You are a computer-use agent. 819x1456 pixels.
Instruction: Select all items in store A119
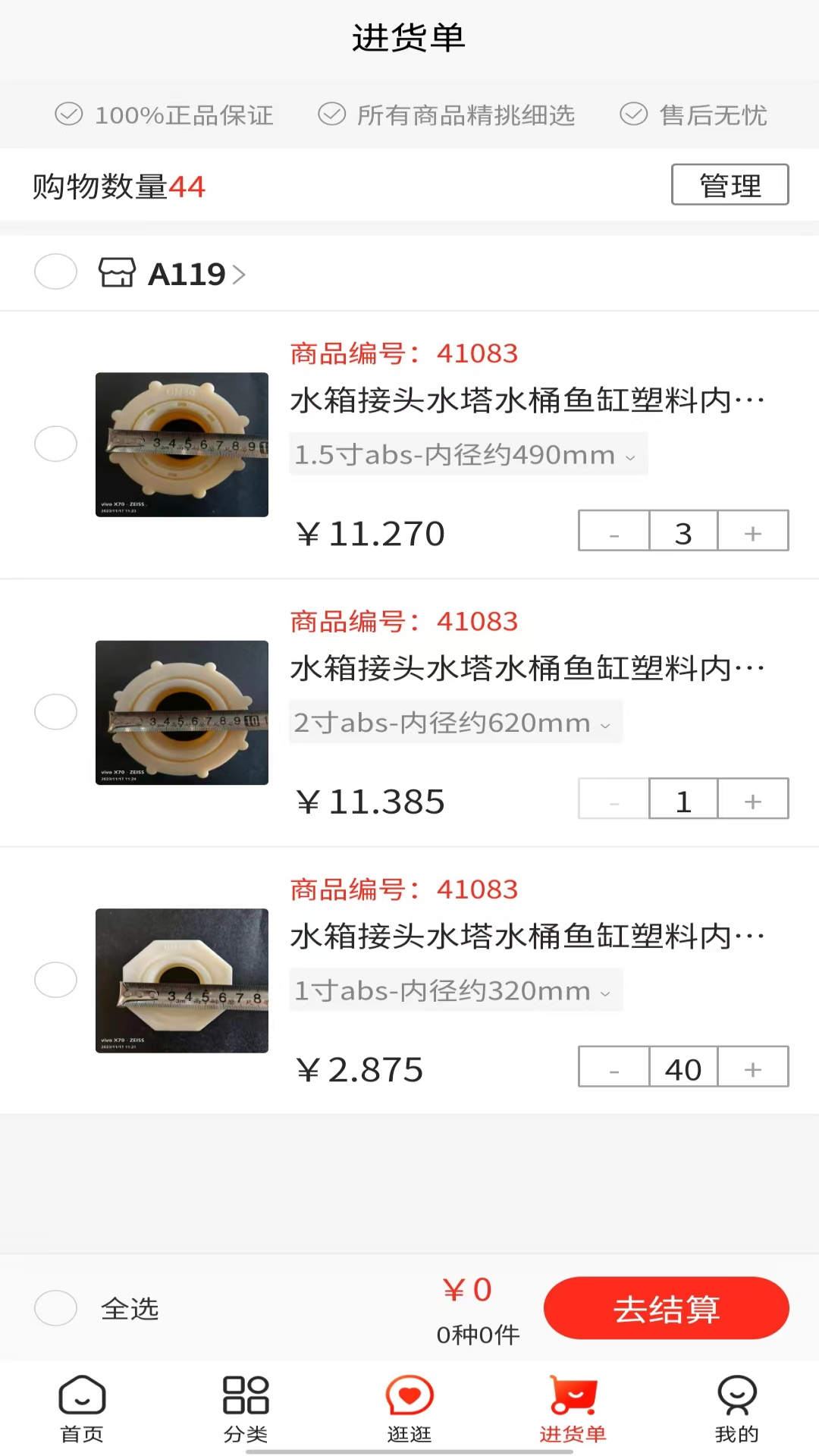pyautogui.click(x=55, y=271)
